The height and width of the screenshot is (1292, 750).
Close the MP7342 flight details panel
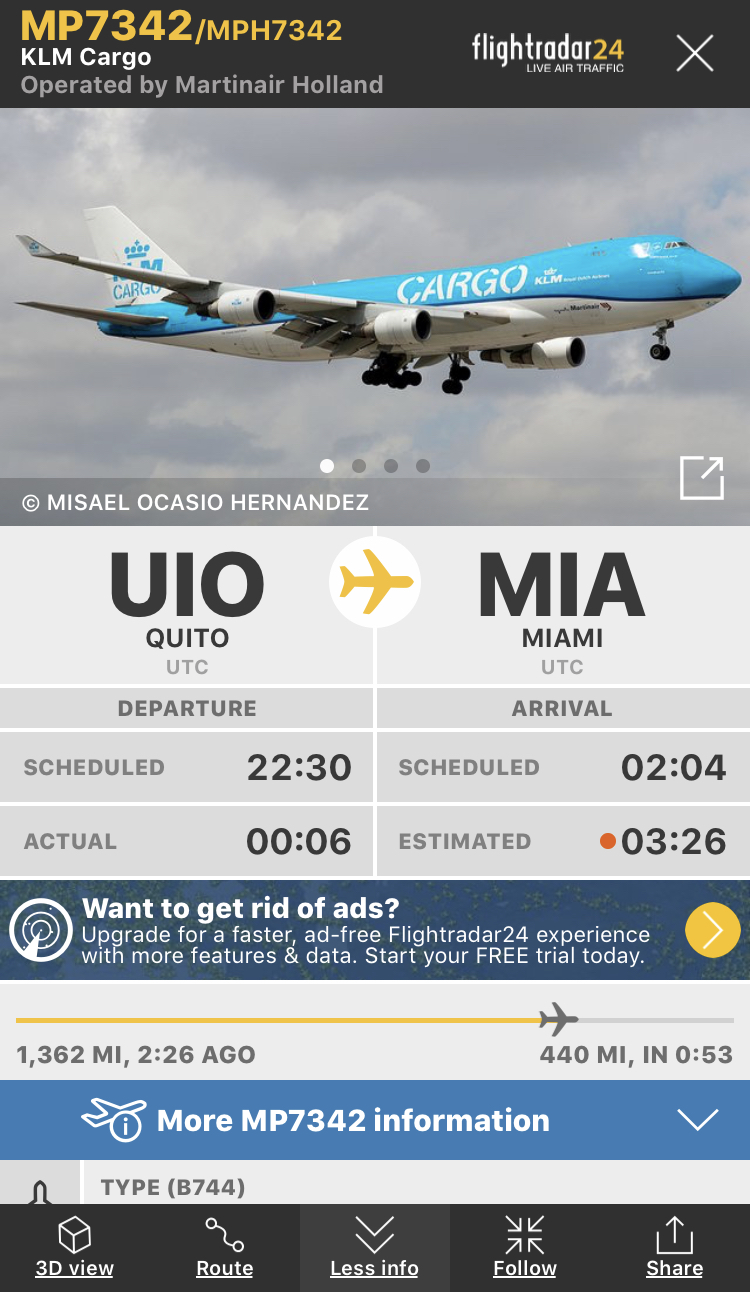tap(694, 53)
